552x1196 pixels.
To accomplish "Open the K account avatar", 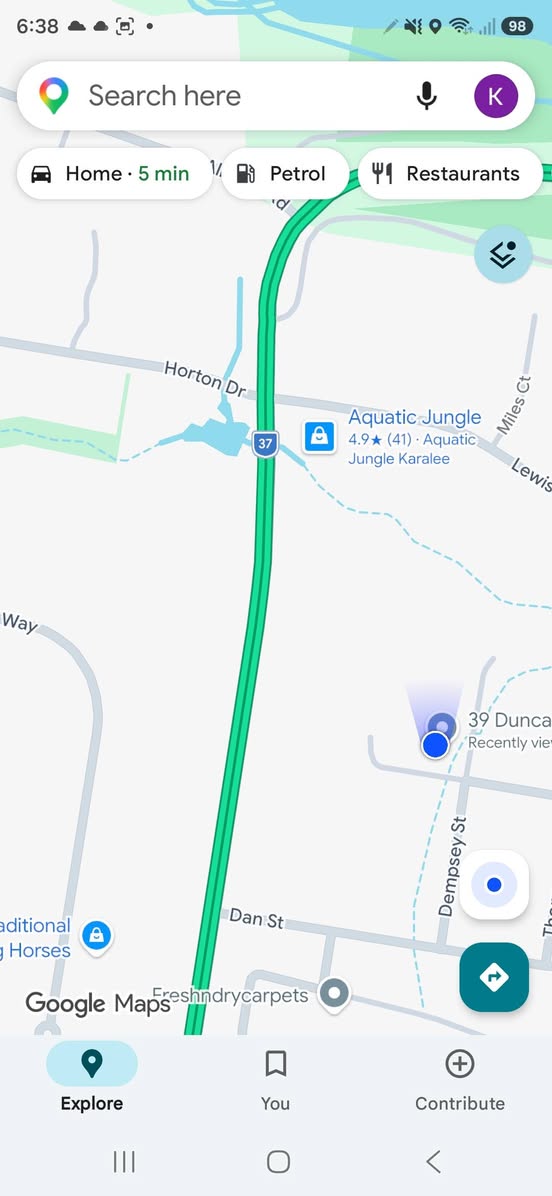I will [496, 96].
